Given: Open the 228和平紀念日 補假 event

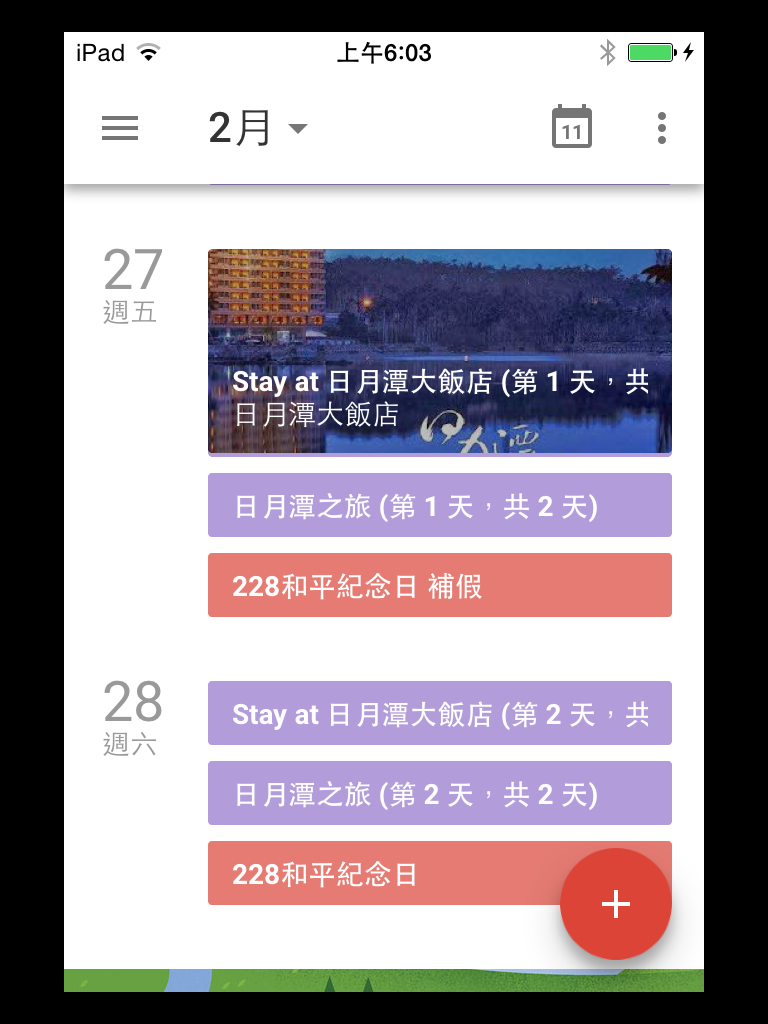Looking at the screenshot, I should point(439,586).
